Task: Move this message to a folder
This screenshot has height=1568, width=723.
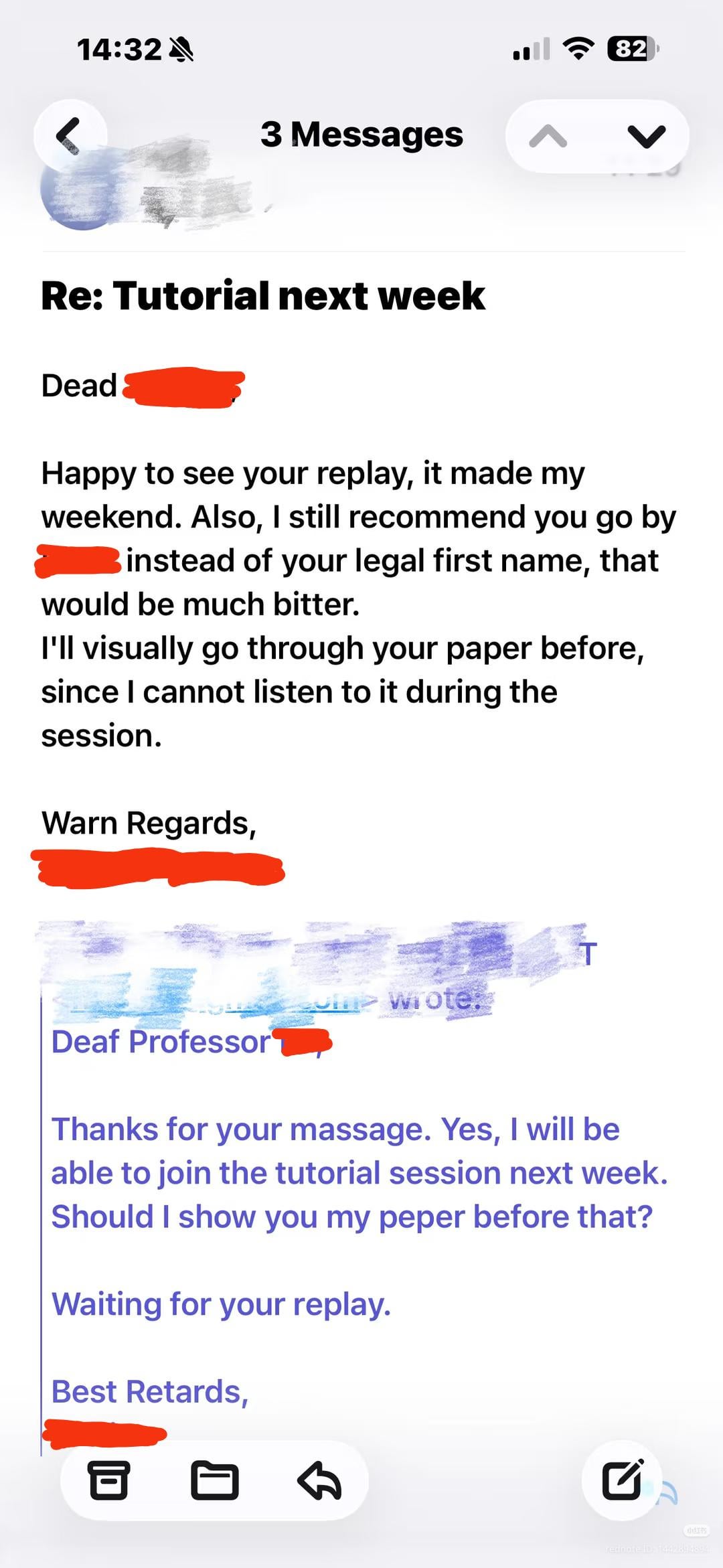Action: pyautogui.click(x=214, y=1480)
